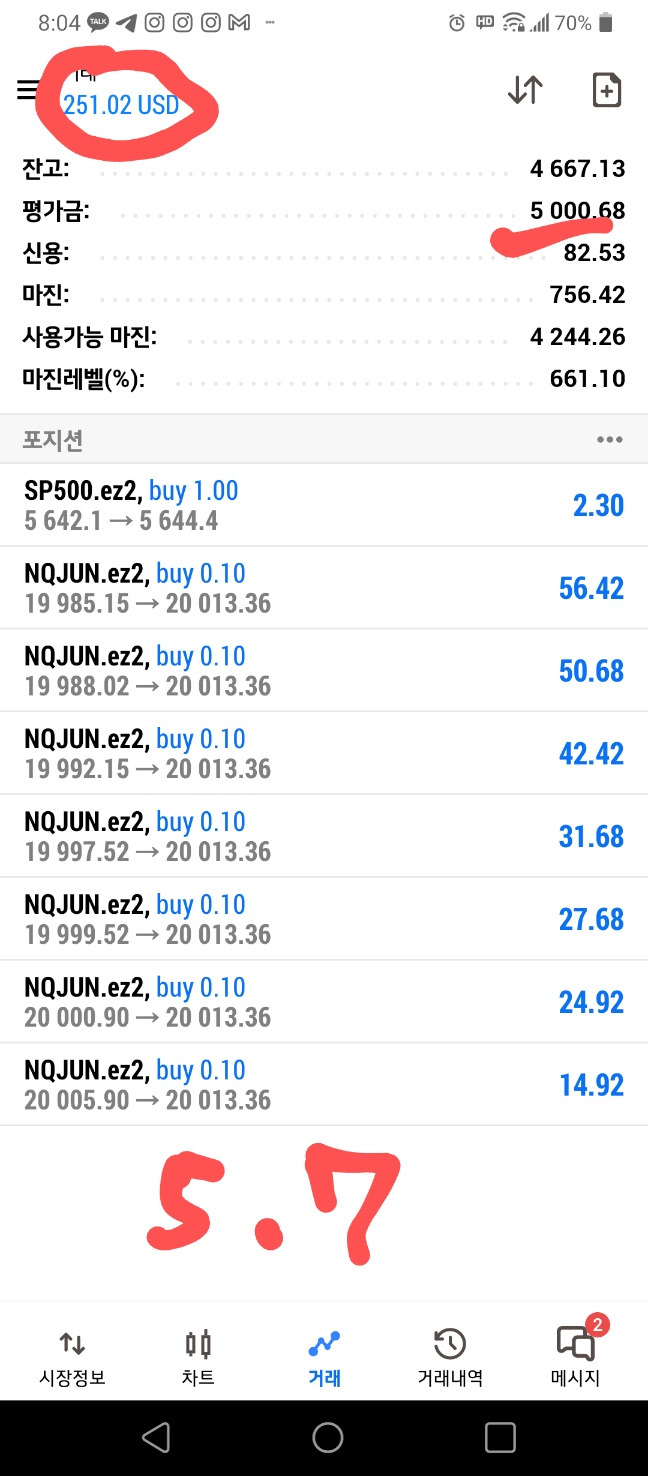Tap the NQJUN position entered at 19 999.52
The width and height of the screenshot is (648, 1476).
tap(324, 920)
